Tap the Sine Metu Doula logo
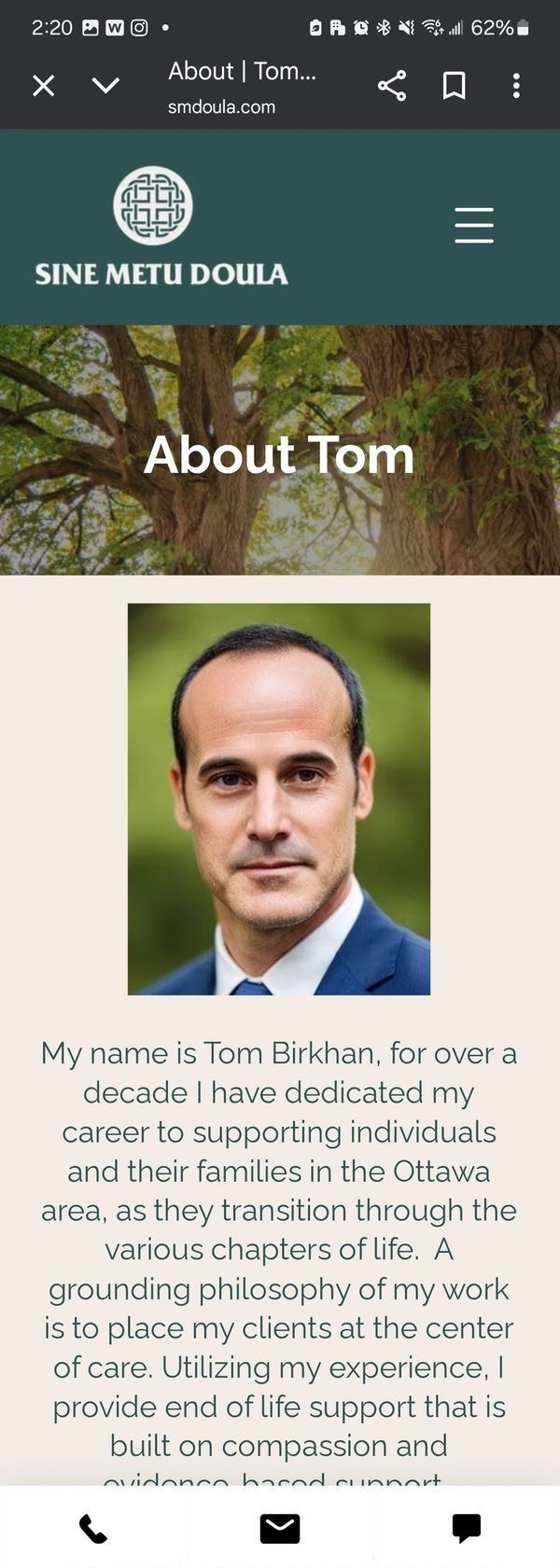Viewport: 560px width, 1568px height. click(x=161, y=227)
